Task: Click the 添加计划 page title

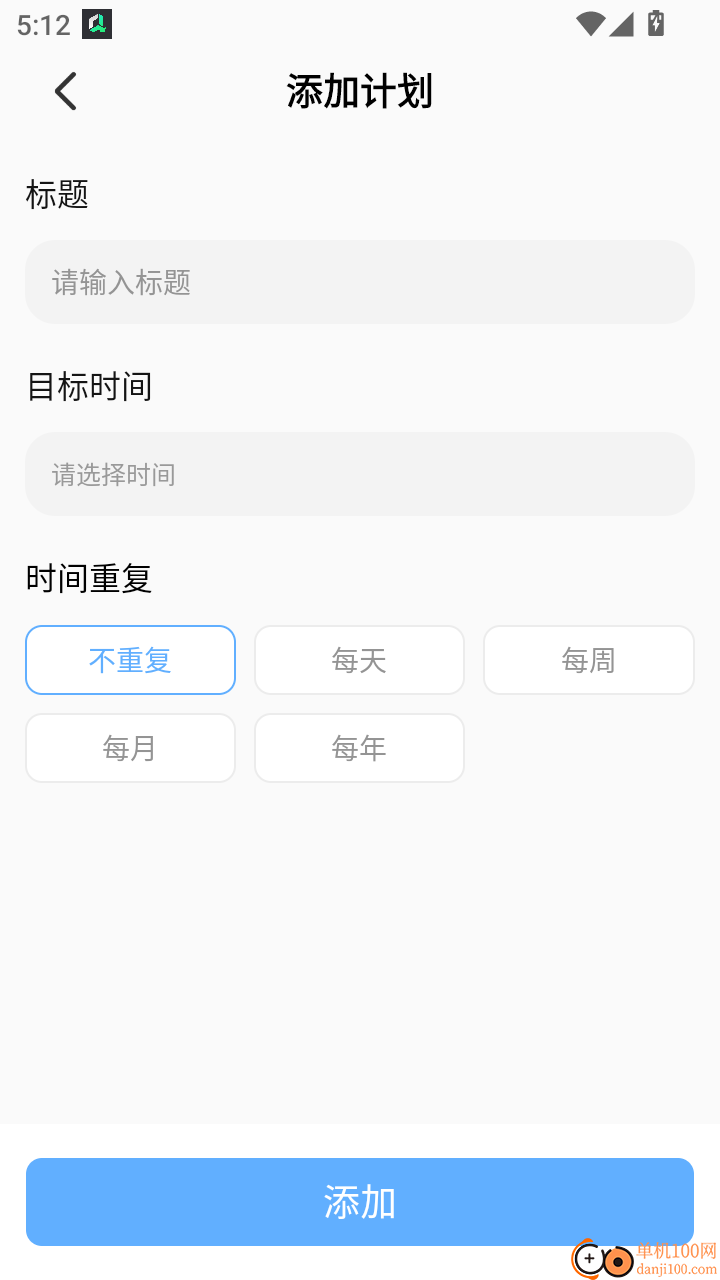Action: tap(360, 90)
